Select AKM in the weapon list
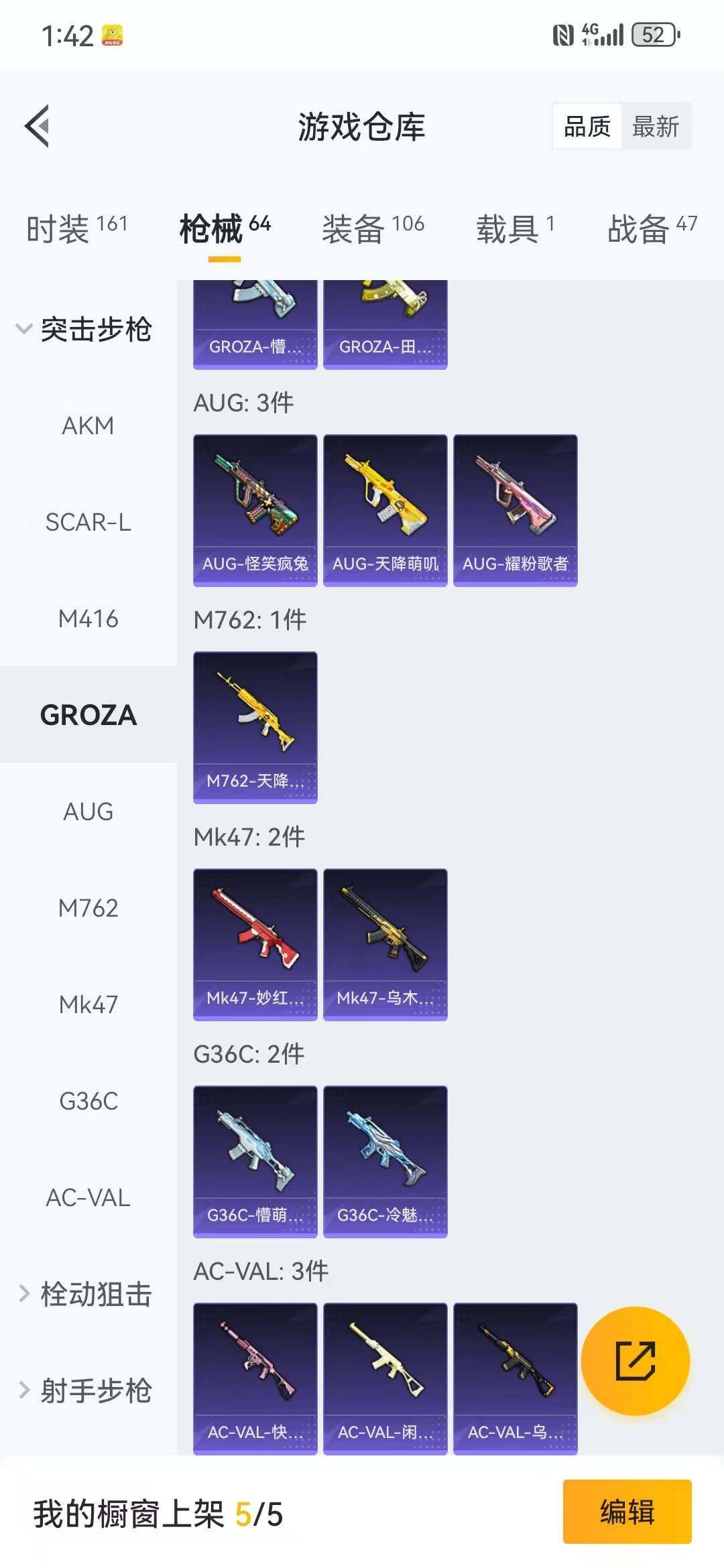 point(88,426)
